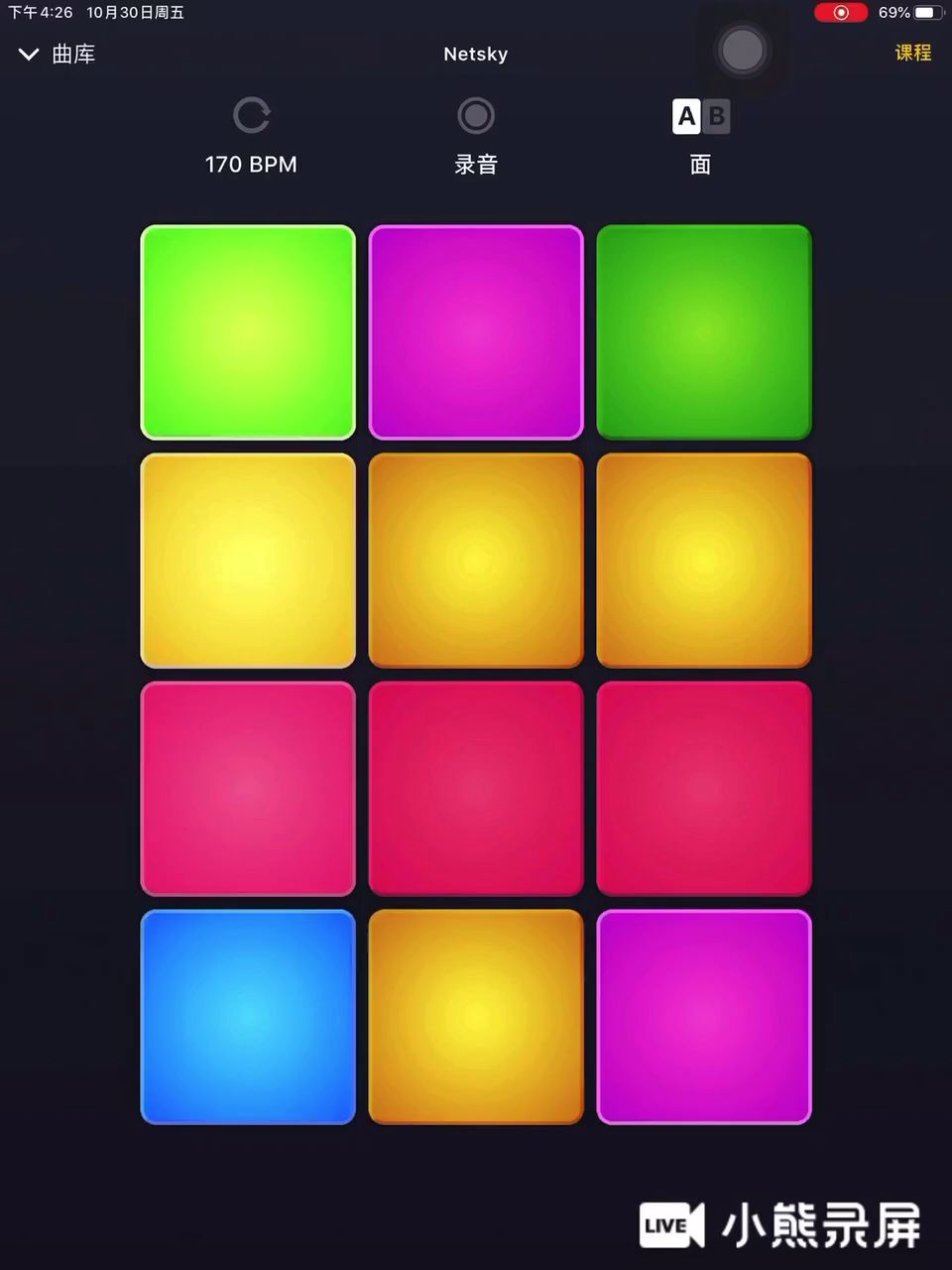Hit the bright yellow pad
952x1270 pixels.
point(248,561)
